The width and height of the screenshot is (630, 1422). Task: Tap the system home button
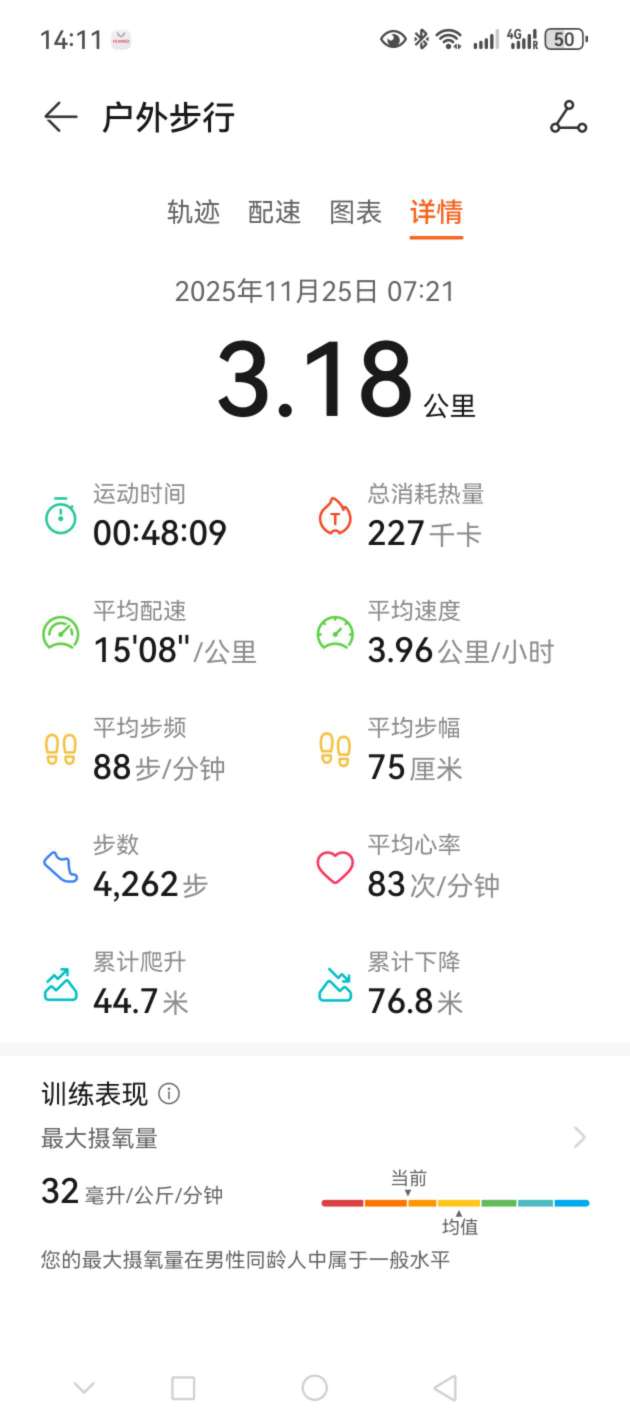pyautogui.click(x=314, y=1387)
